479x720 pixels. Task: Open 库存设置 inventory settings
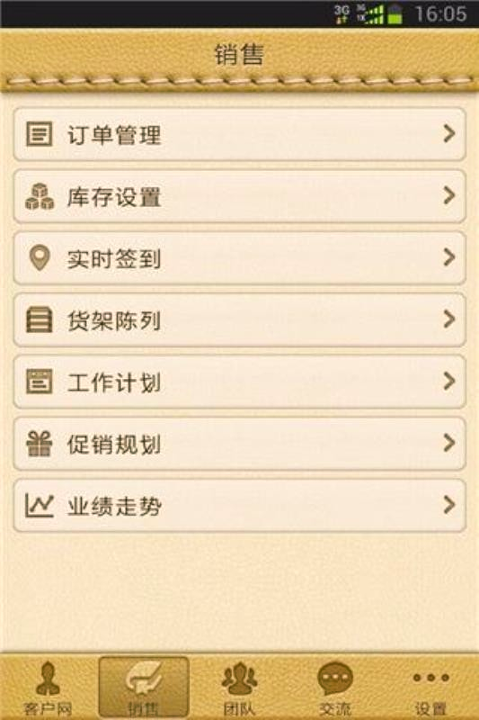pos(239,196)
